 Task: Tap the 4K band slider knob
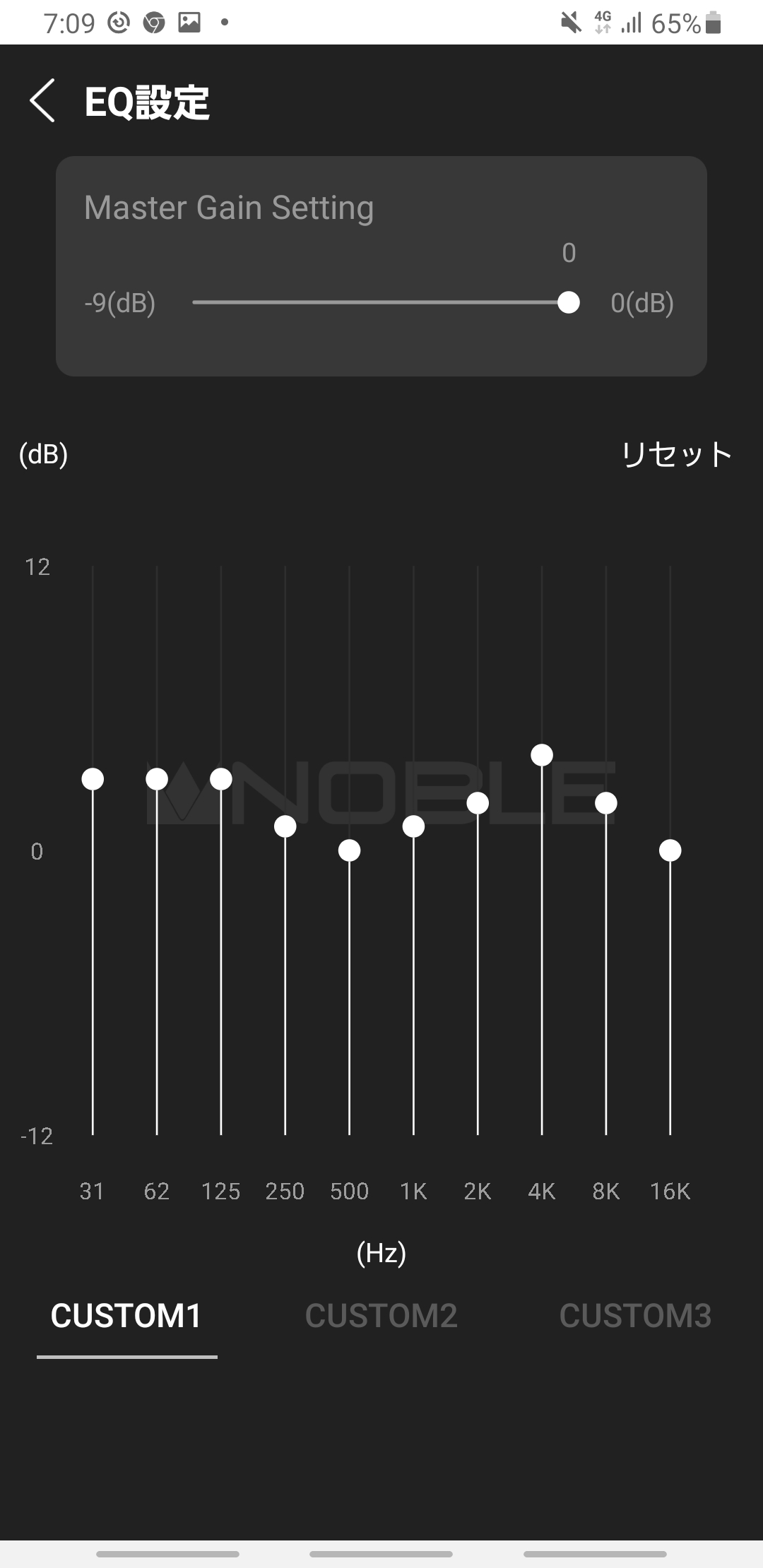[x=542, y=755]
